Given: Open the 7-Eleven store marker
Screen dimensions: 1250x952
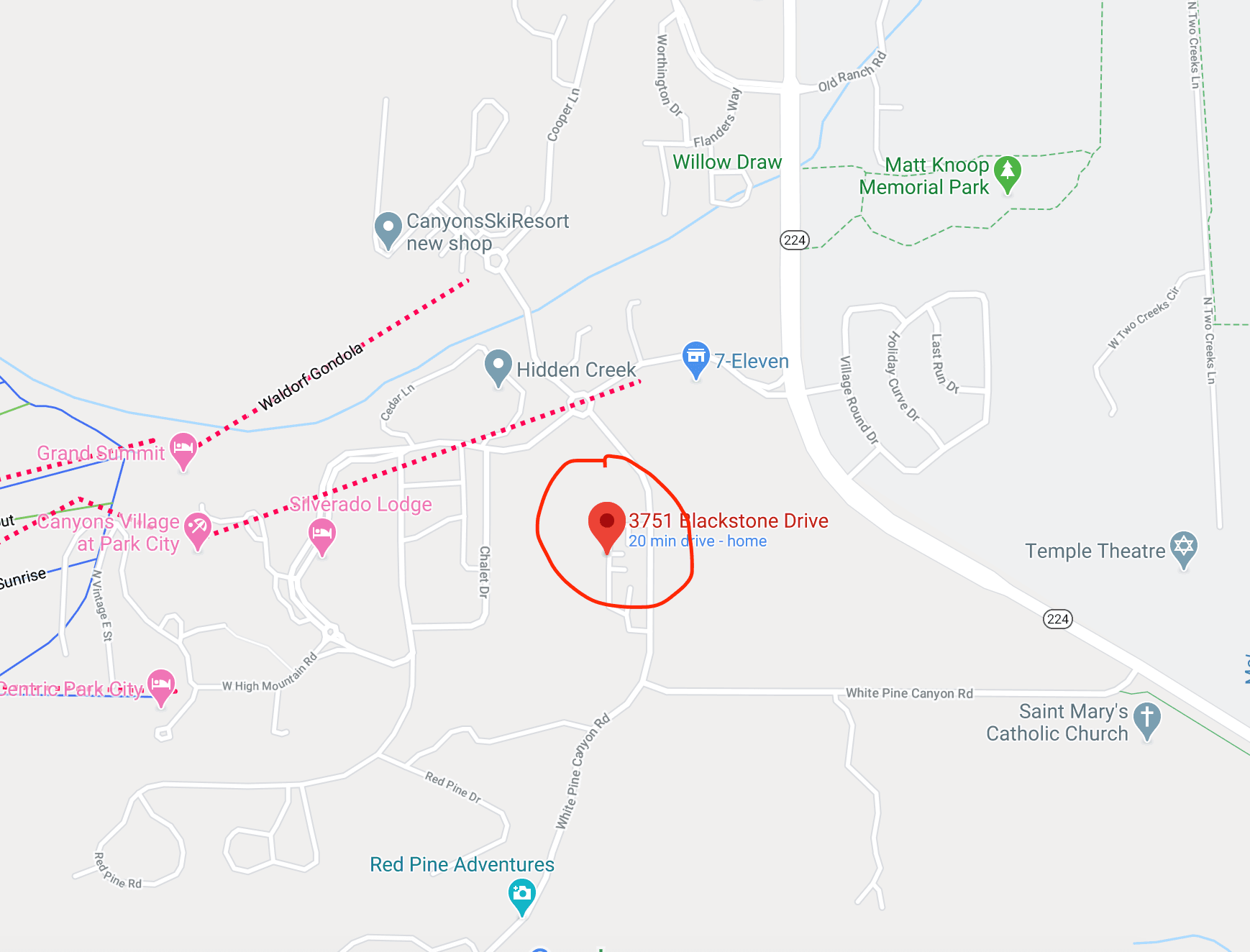Looking at the screenshot, I should (x=695, y=357).
